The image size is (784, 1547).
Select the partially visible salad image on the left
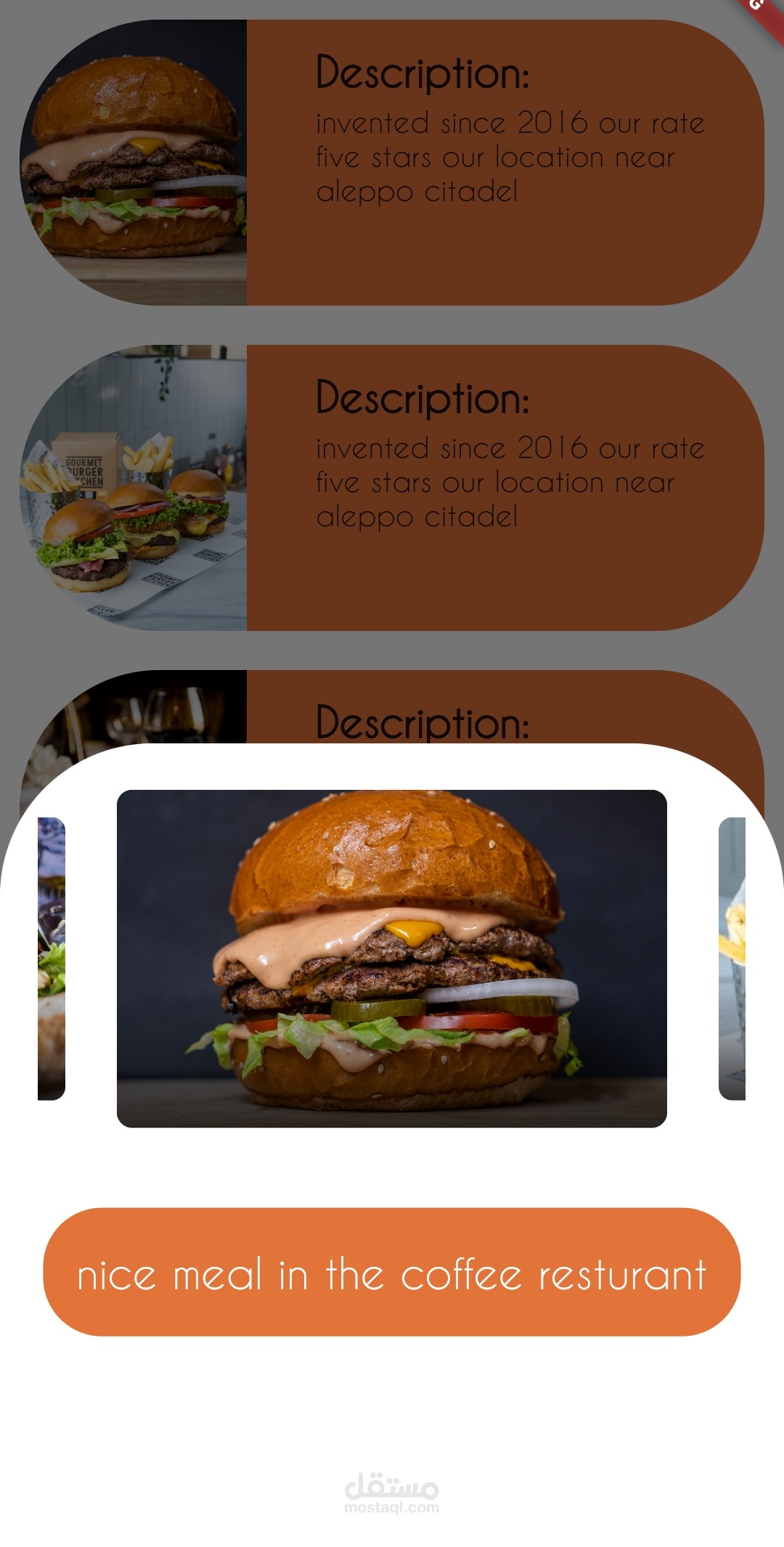click(x=52, y=958)
